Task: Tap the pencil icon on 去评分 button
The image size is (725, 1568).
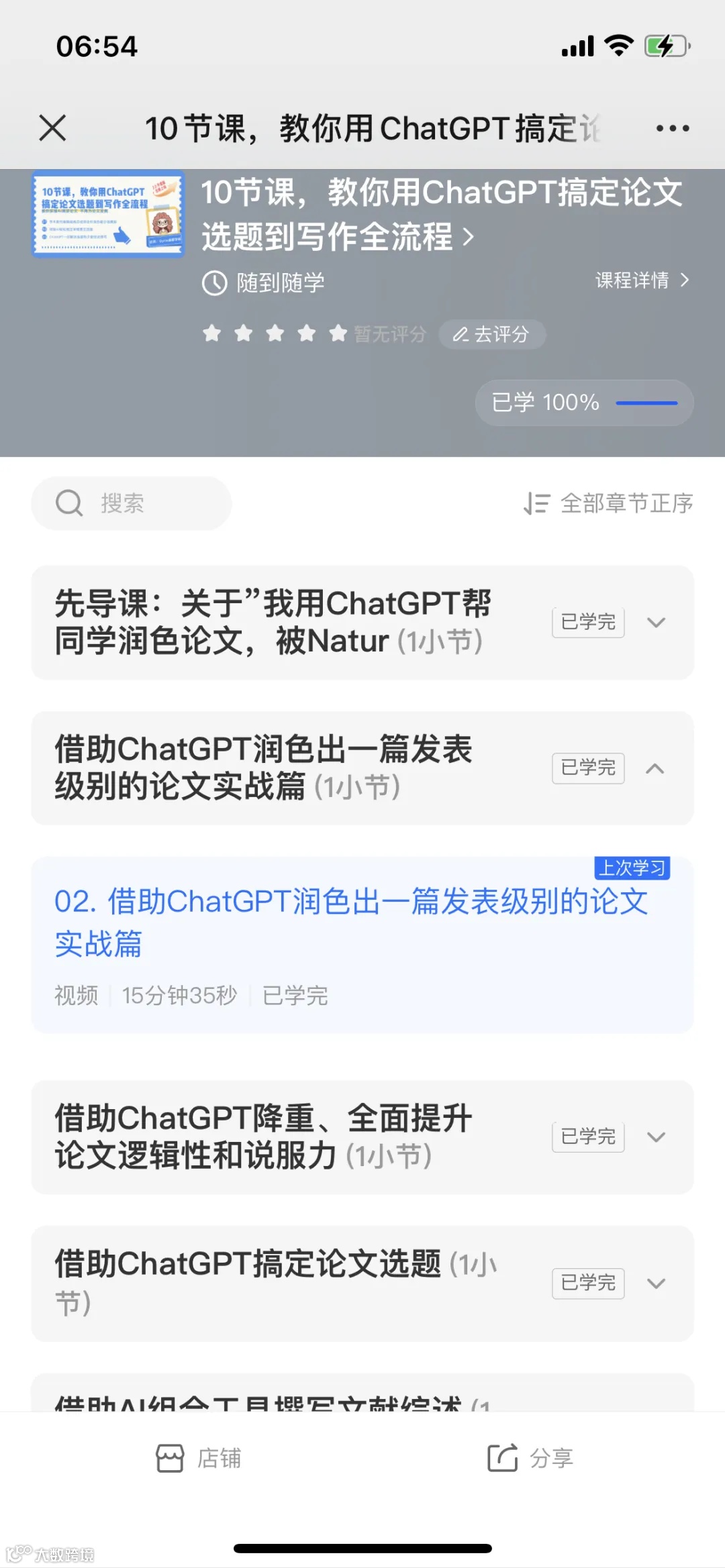Action: pos(459,335)
